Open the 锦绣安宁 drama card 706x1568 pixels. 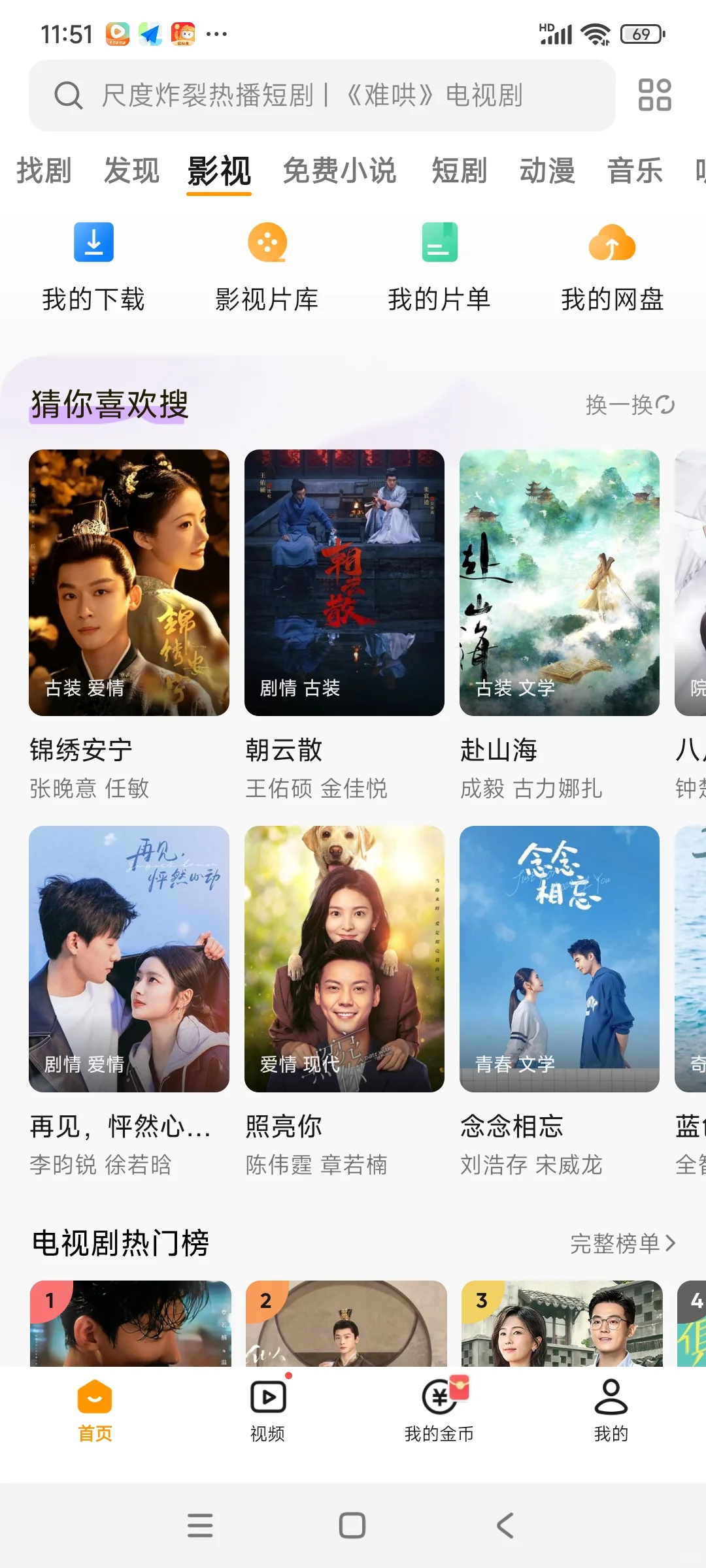coord(129,583)
